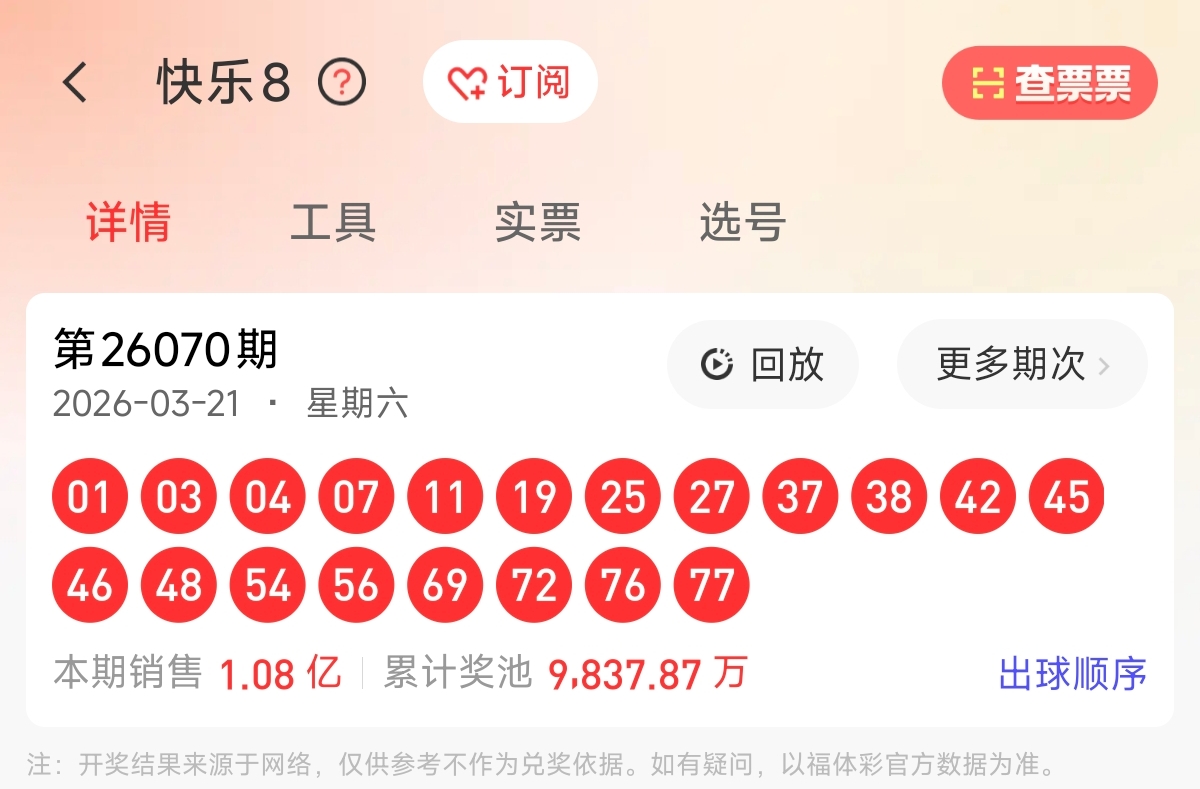Play the 回放 draw replay
This screenshot has width=1200, height=789.
(x=763, y=365)
